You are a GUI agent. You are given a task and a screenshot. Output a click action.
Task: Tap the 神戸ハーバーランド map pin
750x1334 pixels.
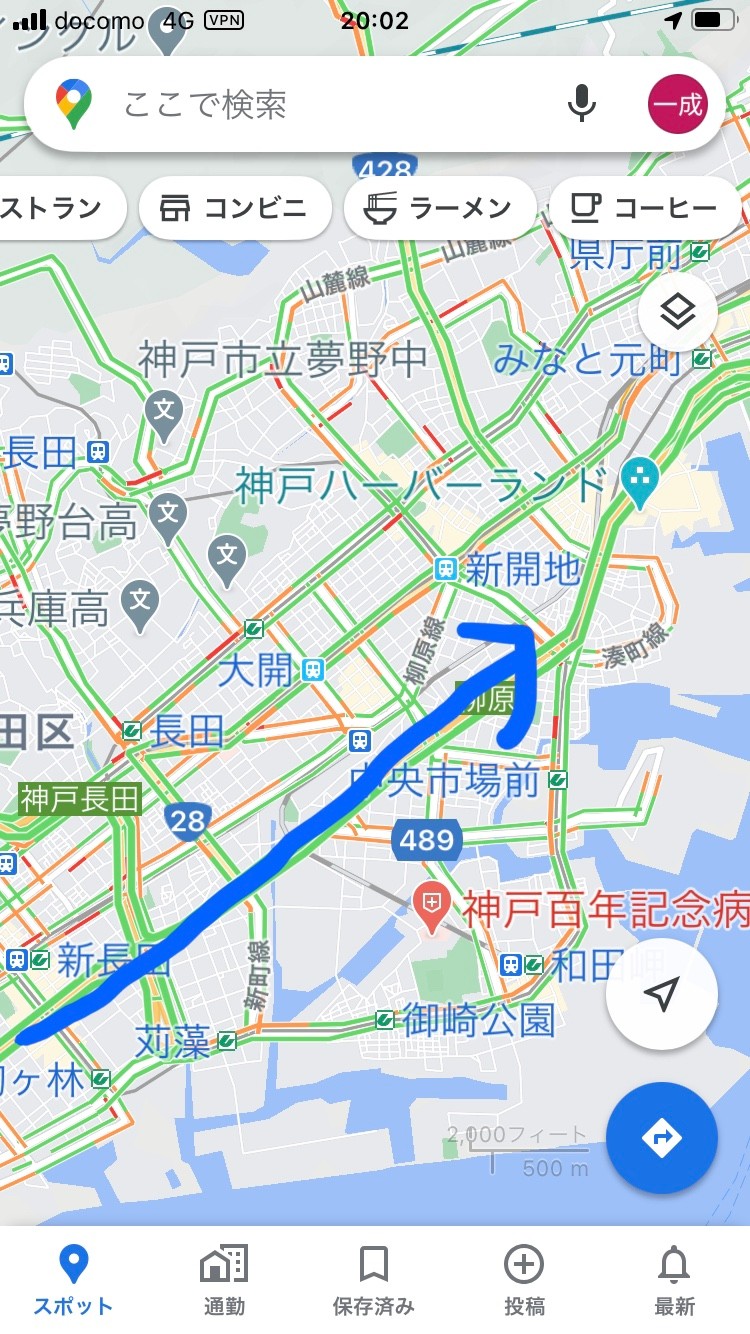coord(637,479)
